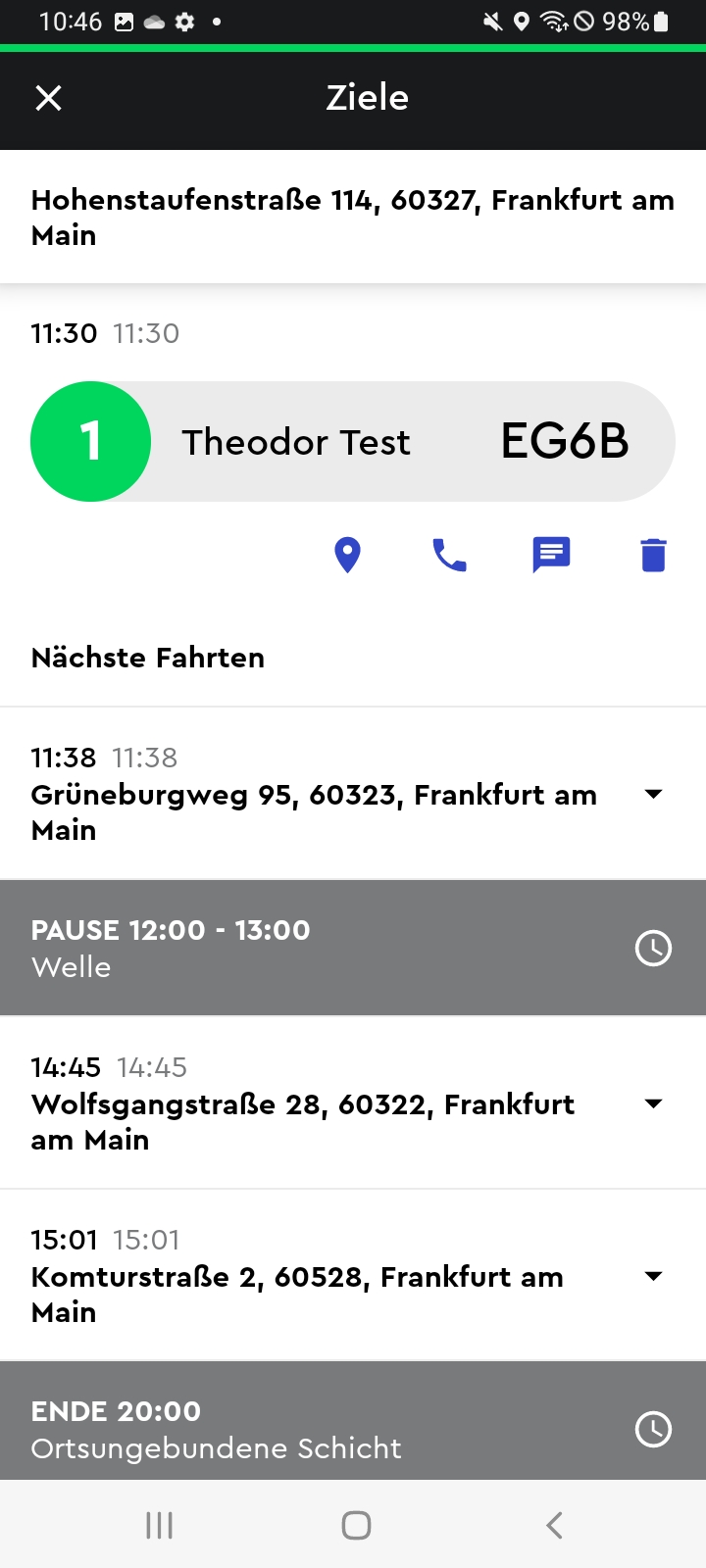The height and width of the screenshot is (1568, 706).
Task: Delete Theodor Test's ride with trash icon
Action: coord(653,555)
